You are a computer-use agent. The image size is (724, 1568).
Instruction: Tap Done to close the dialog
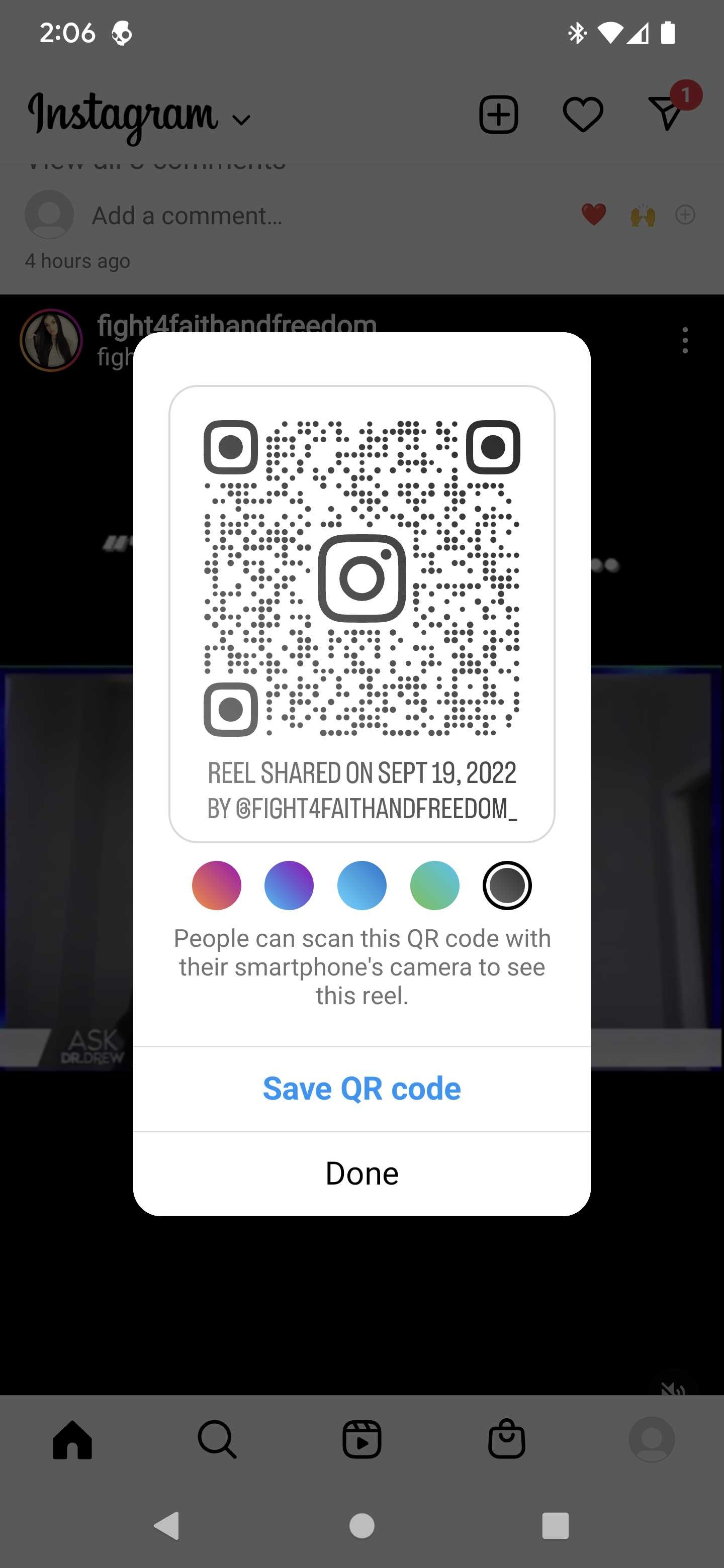[x=361, y=1173]
